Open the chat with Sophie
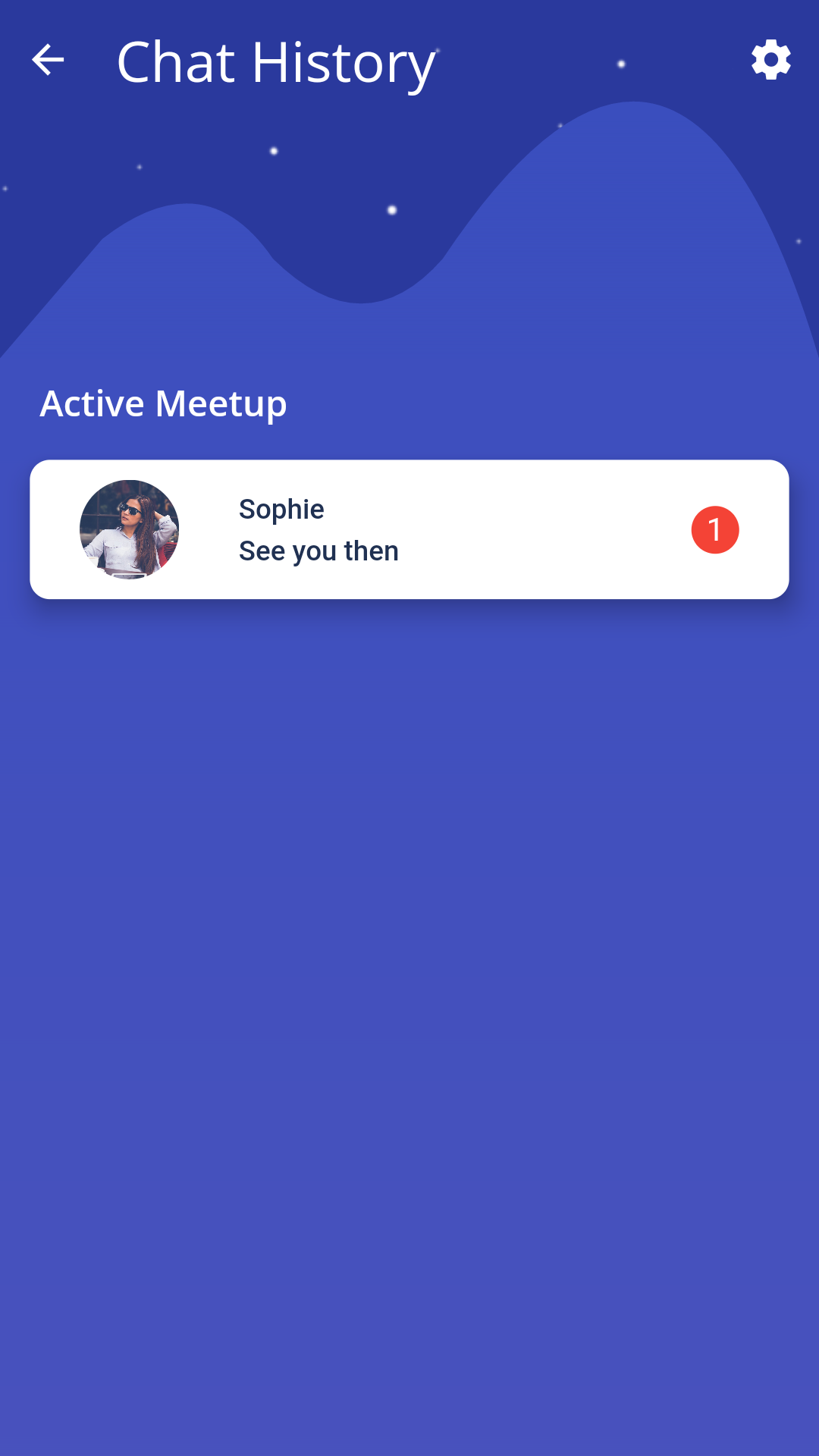The height and width of the screenshot is (1456, 819). [409, 529]
